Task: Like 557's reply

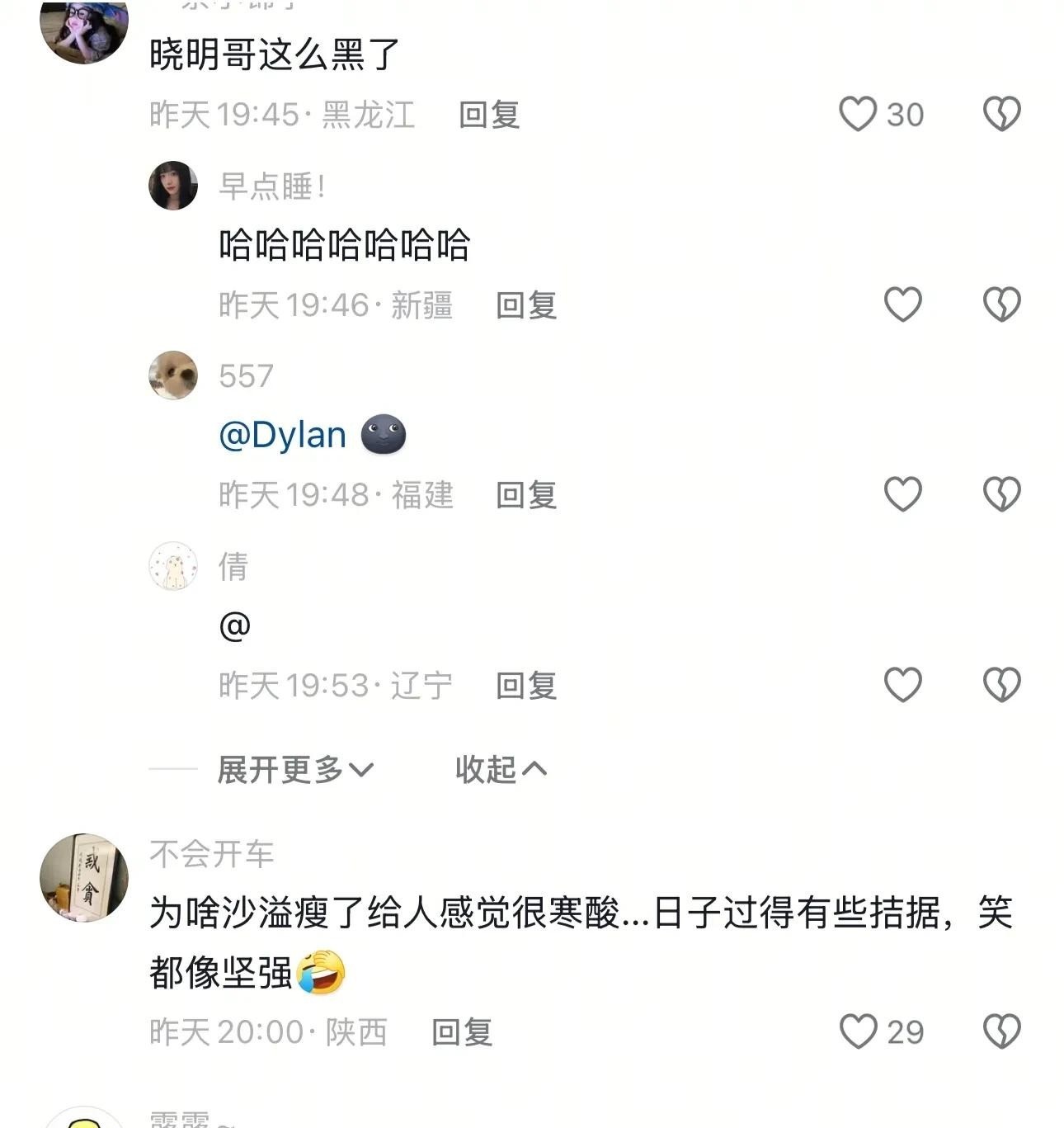Action: [902, 494]
